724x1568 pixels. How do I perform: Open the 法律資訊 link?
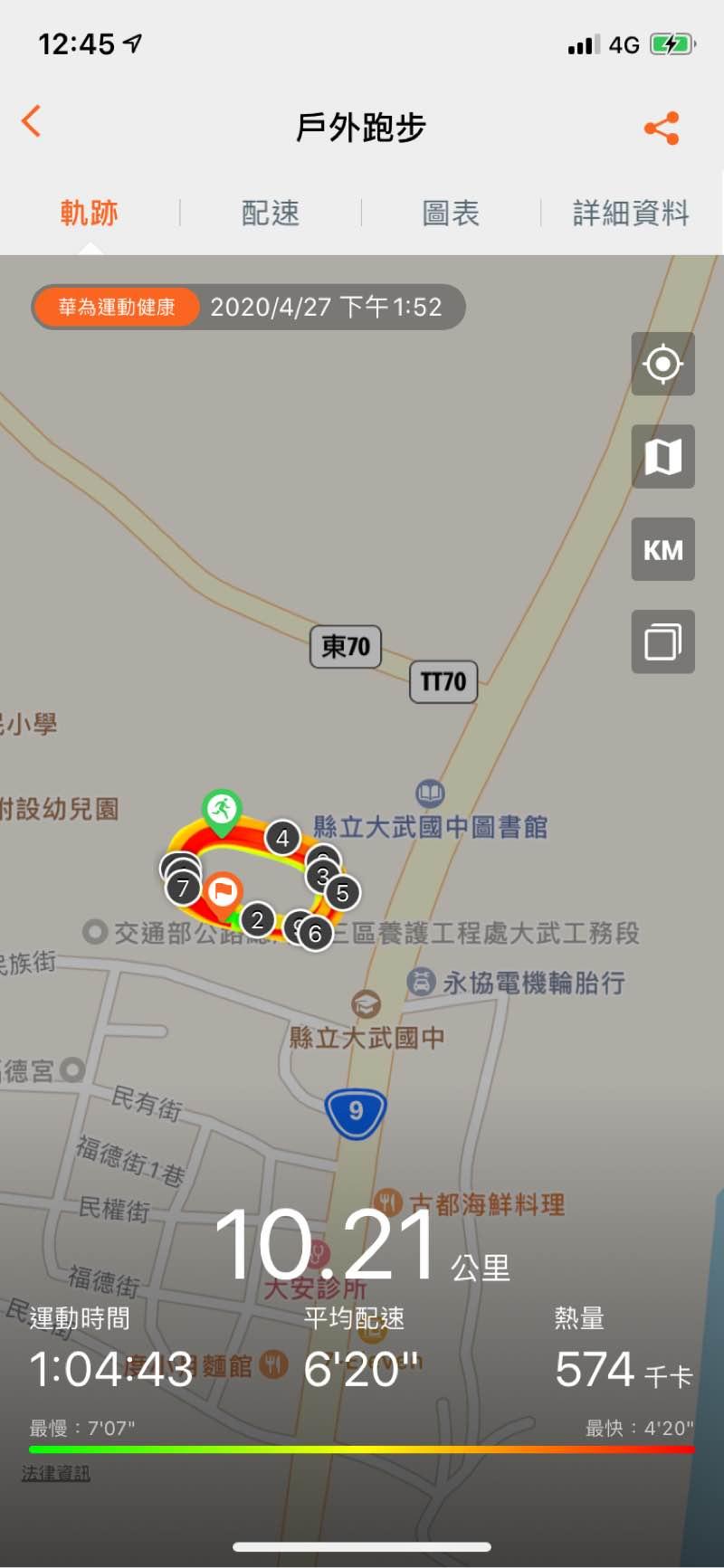tap(56, 1474)
